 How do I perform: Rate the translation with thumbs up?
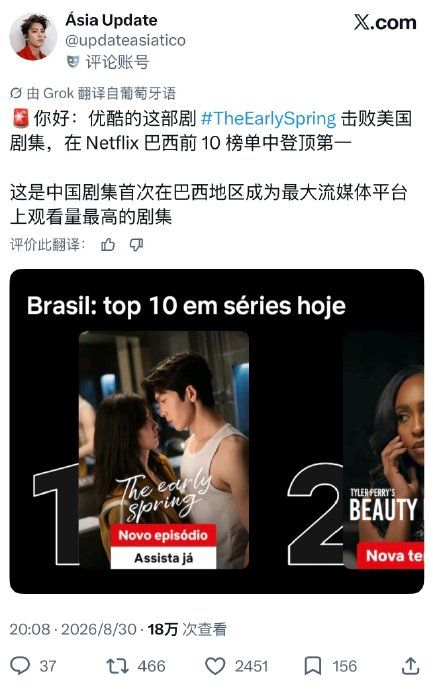coord(108,245)
